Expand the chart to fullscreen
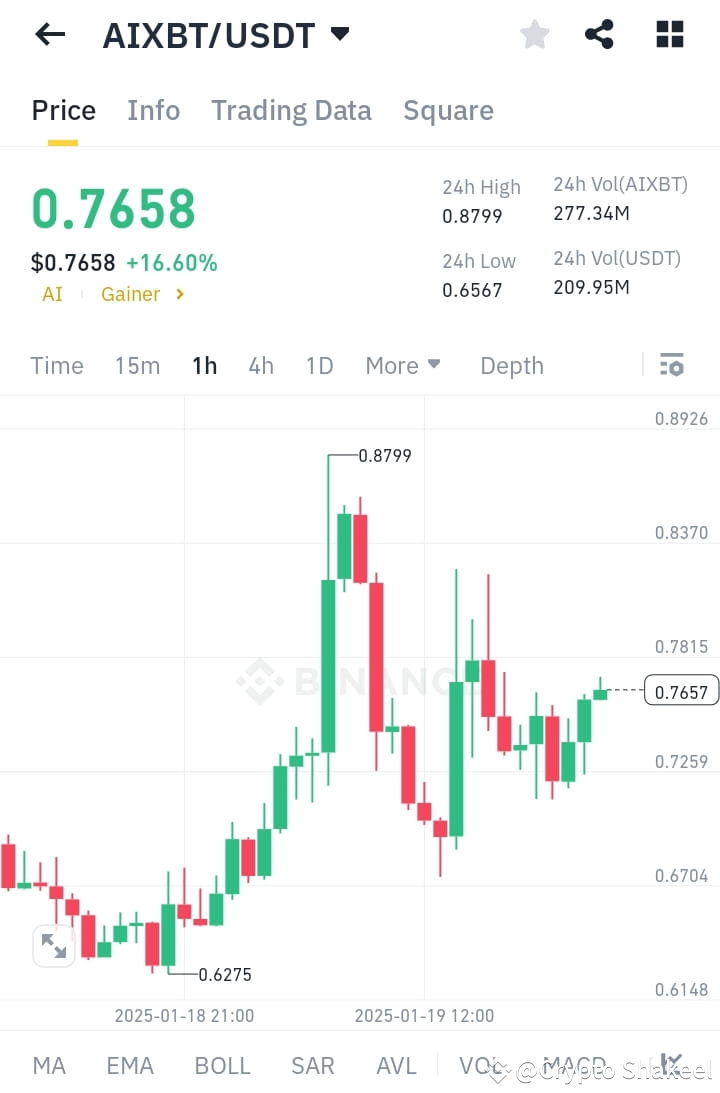Screen dimensions: 720x1093 (x=54, y=945)
